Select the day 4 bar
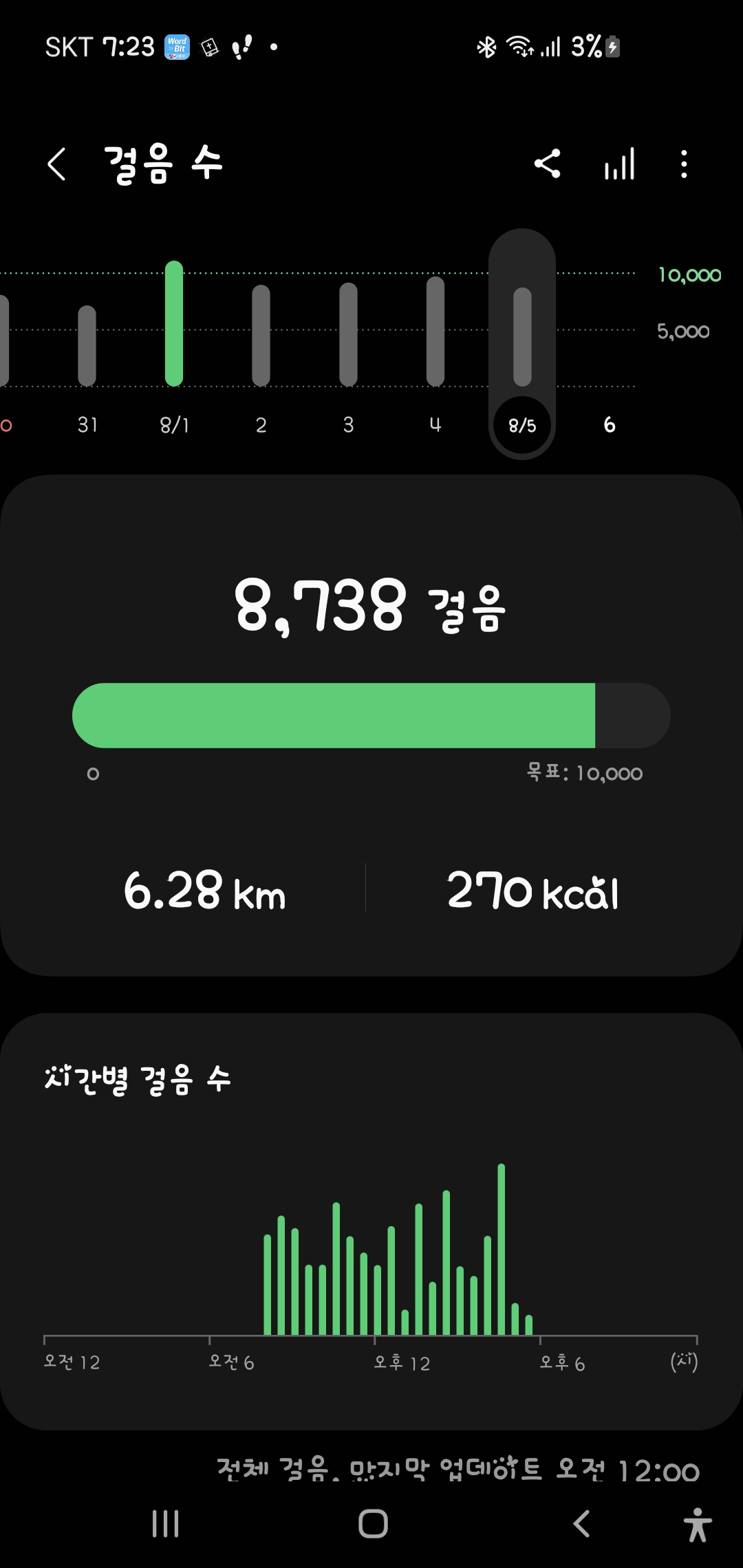The width and height of the screenshot is (743, 1568). click(x=435, y=331)
